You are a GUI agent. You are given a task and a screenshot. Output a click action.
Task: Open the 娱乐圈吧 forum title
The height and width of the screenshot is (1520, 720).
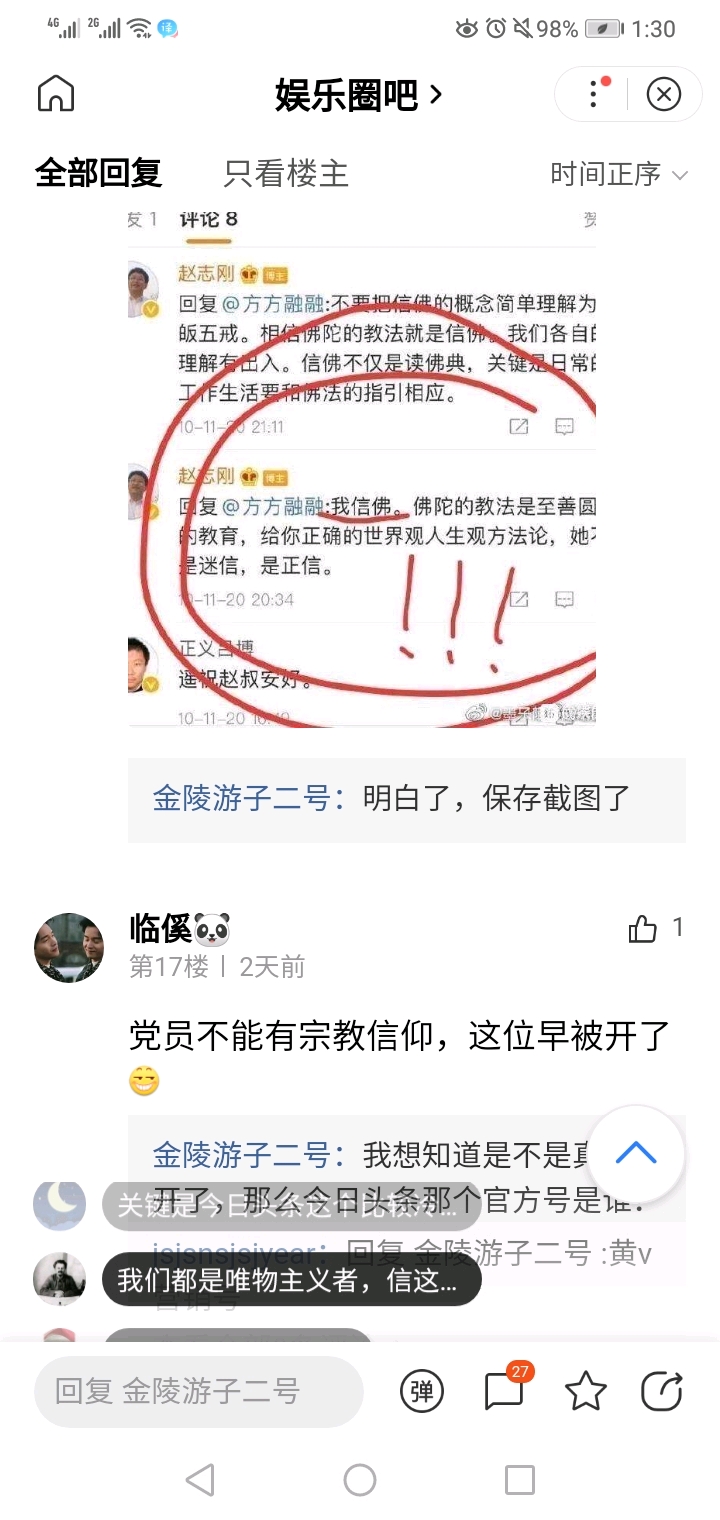coord(358,95)
